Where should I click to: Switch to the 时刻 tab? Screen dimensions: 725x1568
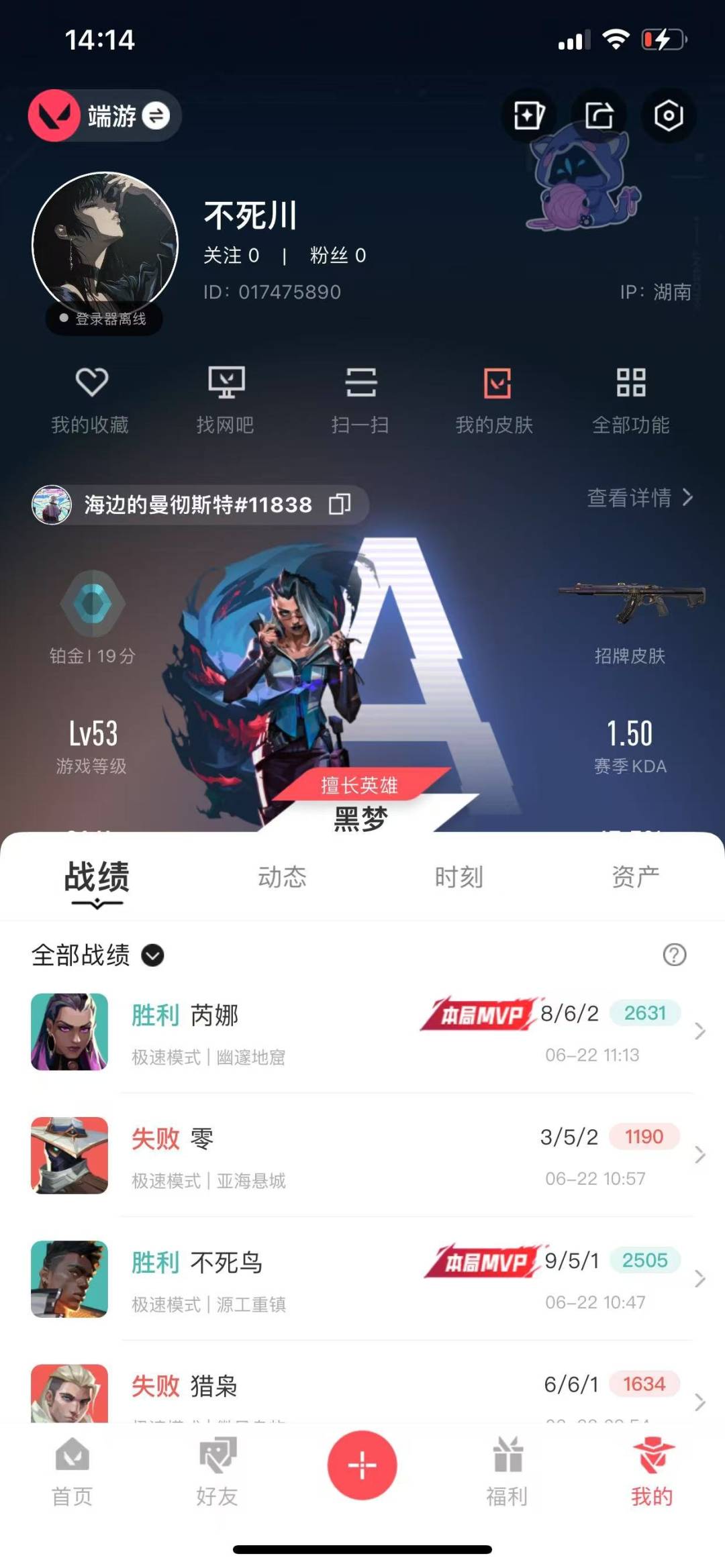tap(459, 876)
